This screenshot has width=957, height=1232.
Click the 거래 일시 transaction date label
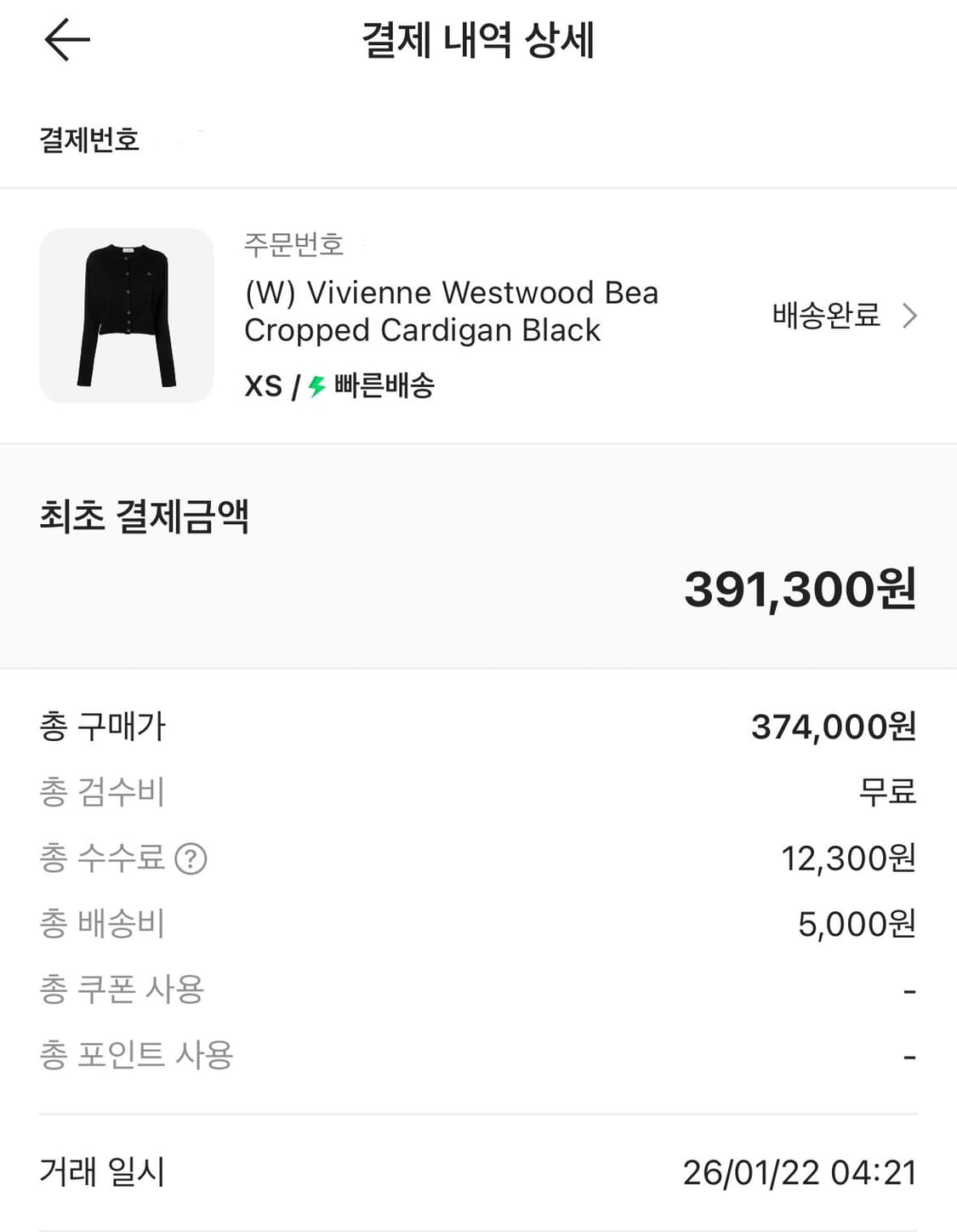pyautogui.click(x=101, y=1172)
